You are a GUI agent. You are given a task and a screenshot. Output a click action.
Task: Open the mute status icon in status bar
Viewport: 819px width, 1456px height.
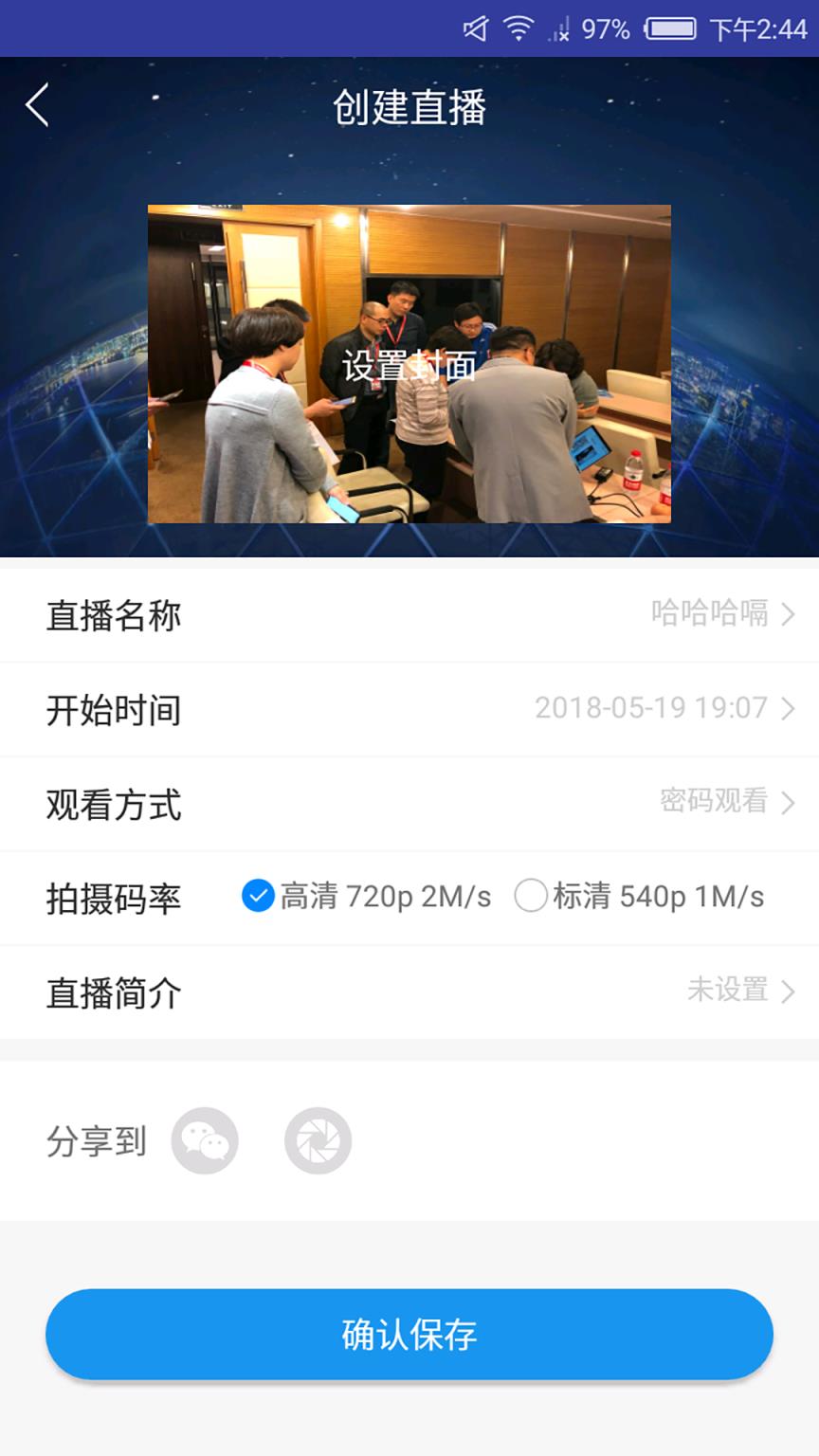[x=475, y=28]
